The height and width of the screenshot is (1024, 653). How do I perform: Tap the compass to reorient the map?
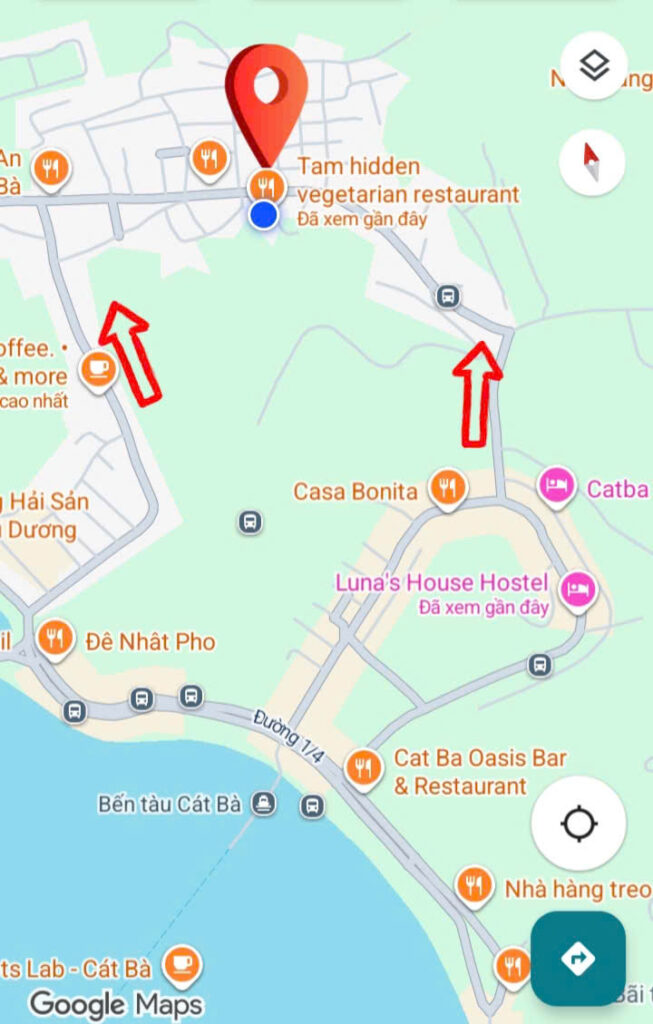[592, 160]
